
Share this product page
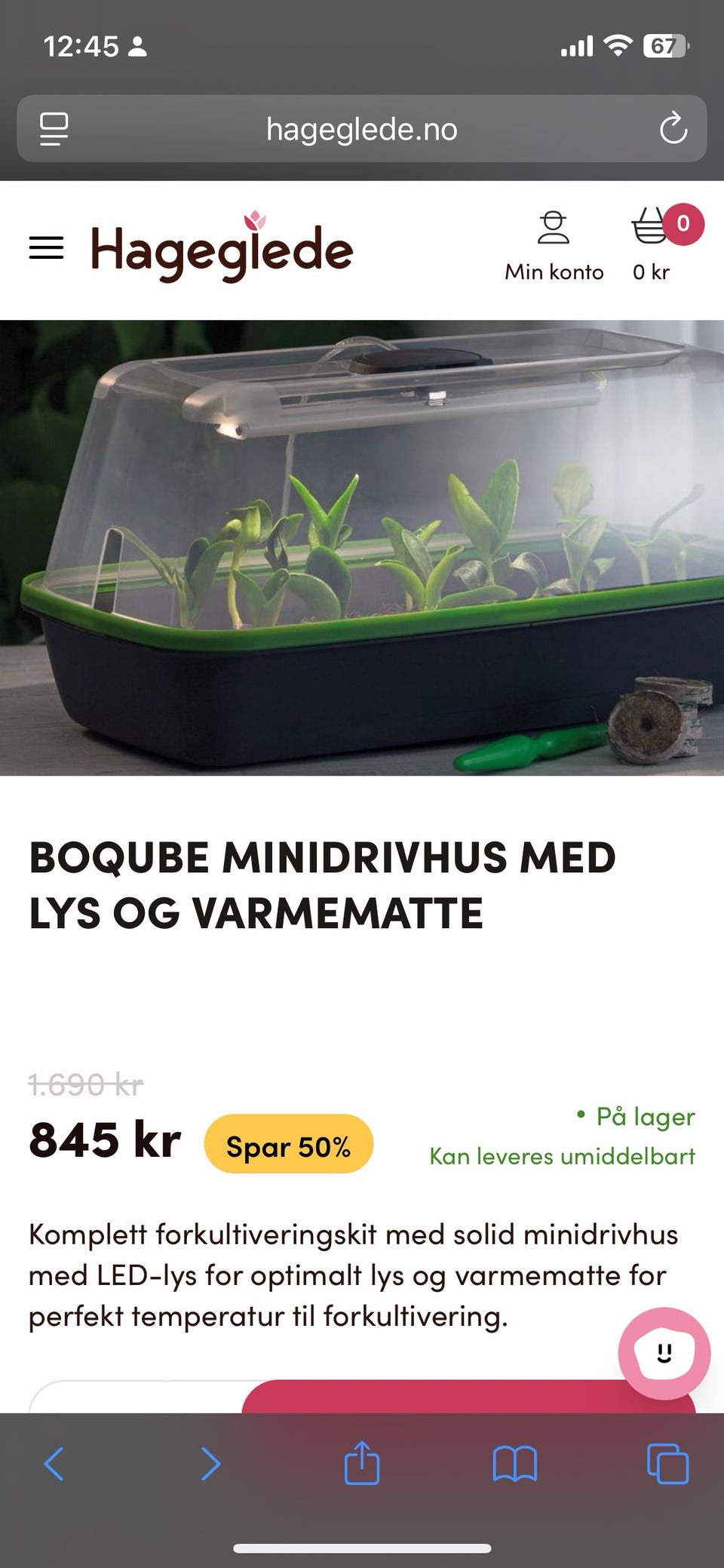click(x=362, y=1464)
